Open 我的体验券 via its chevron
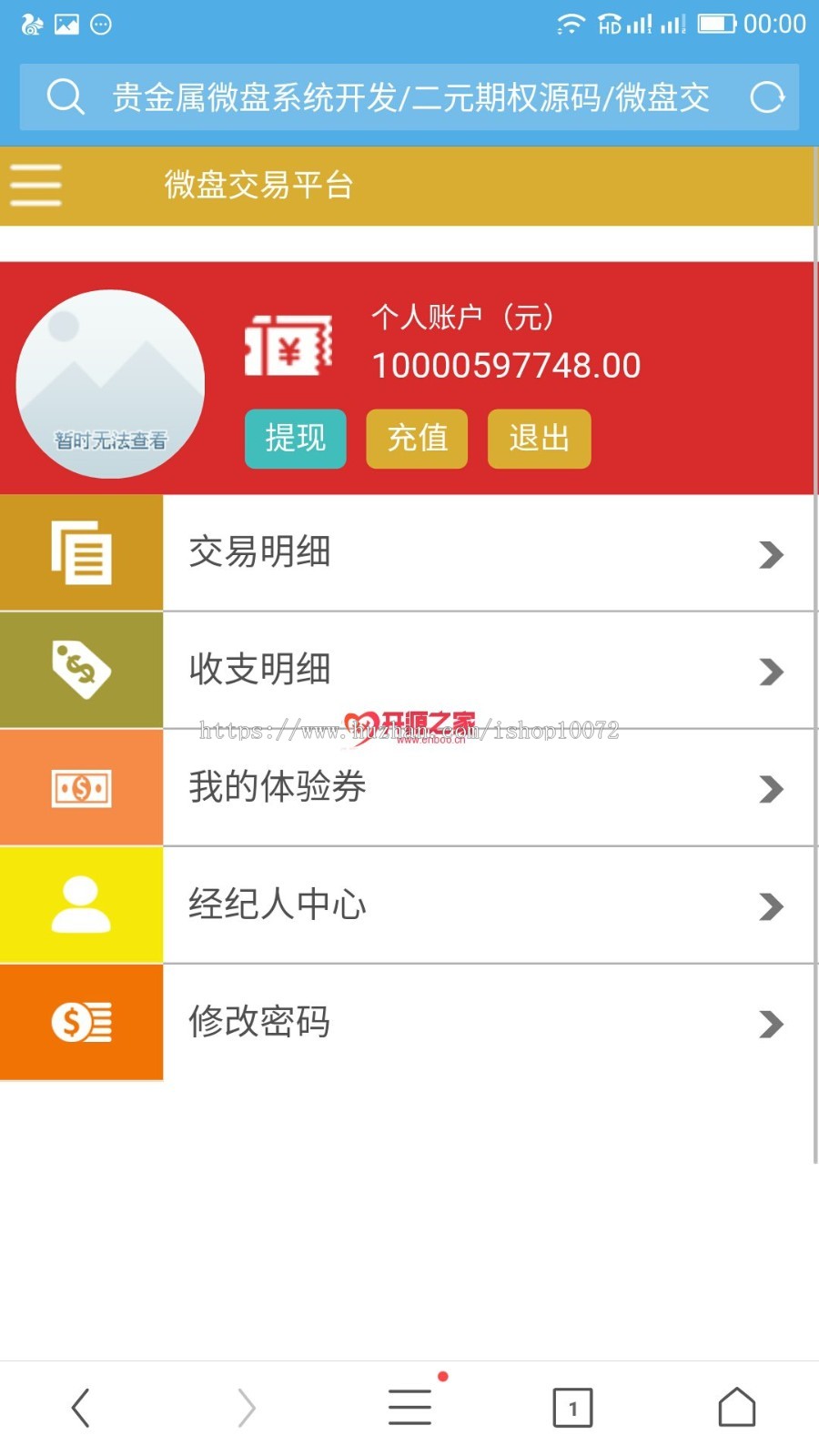This screenshot has width=819, height=1456. [x=770, y=790]
